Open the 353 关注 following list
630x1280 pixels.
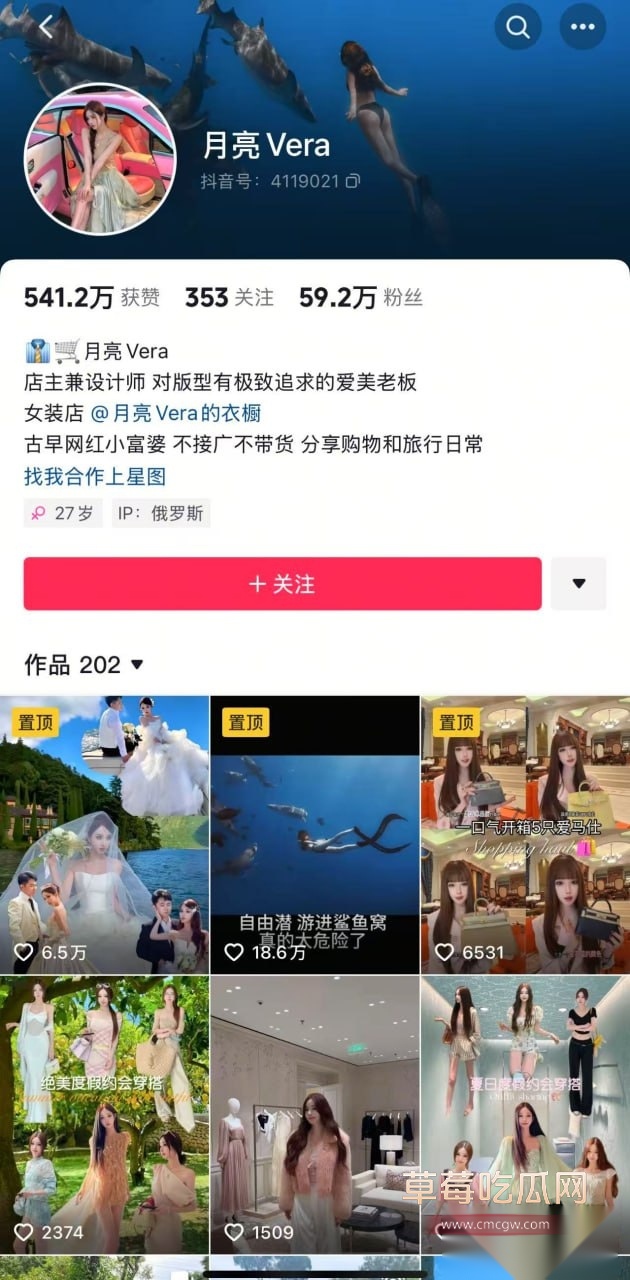(x=229, y=297)
